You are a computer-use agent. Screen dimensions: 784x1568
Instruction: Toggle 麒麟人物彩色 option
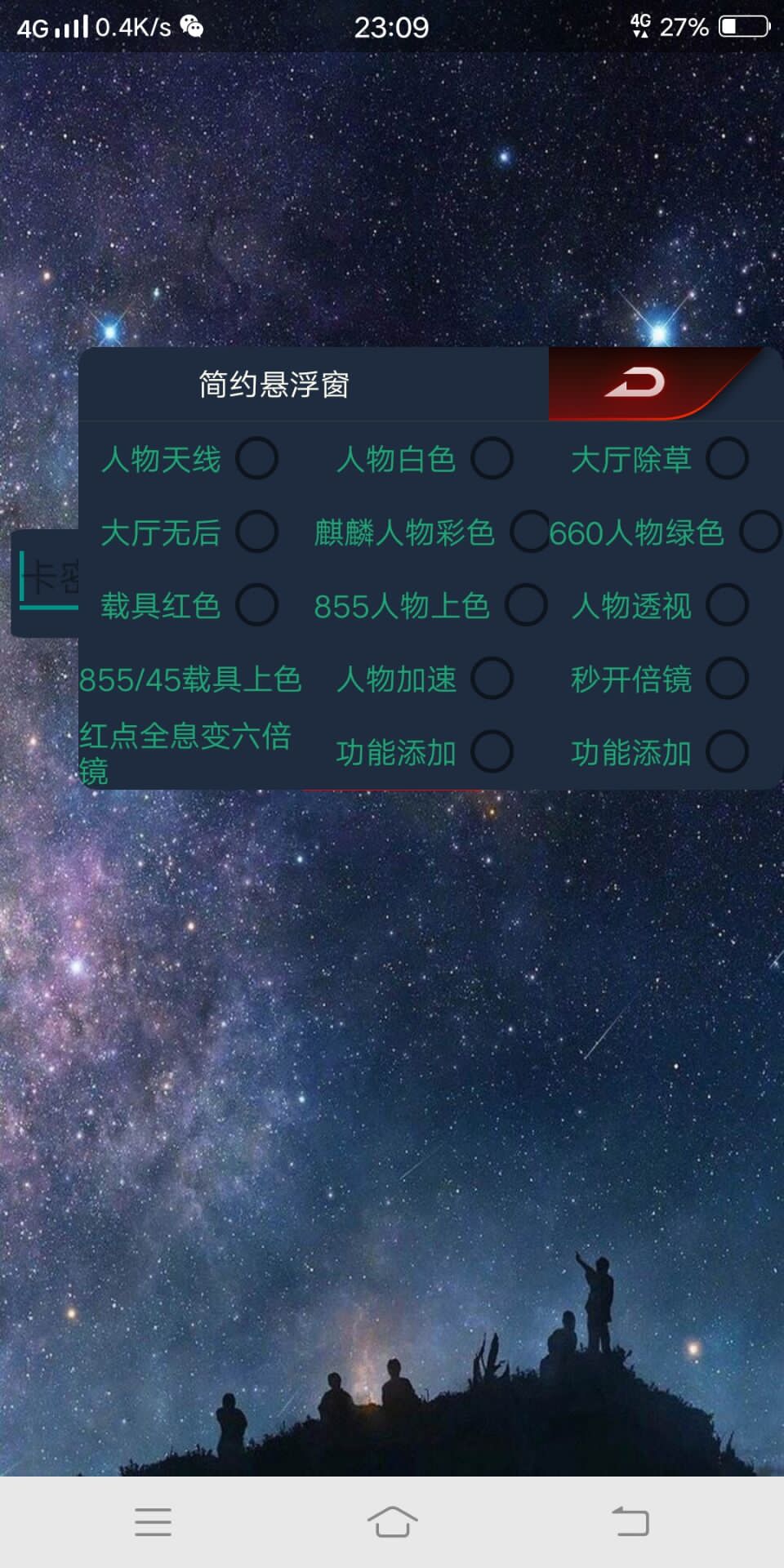[x=529, y=532]
